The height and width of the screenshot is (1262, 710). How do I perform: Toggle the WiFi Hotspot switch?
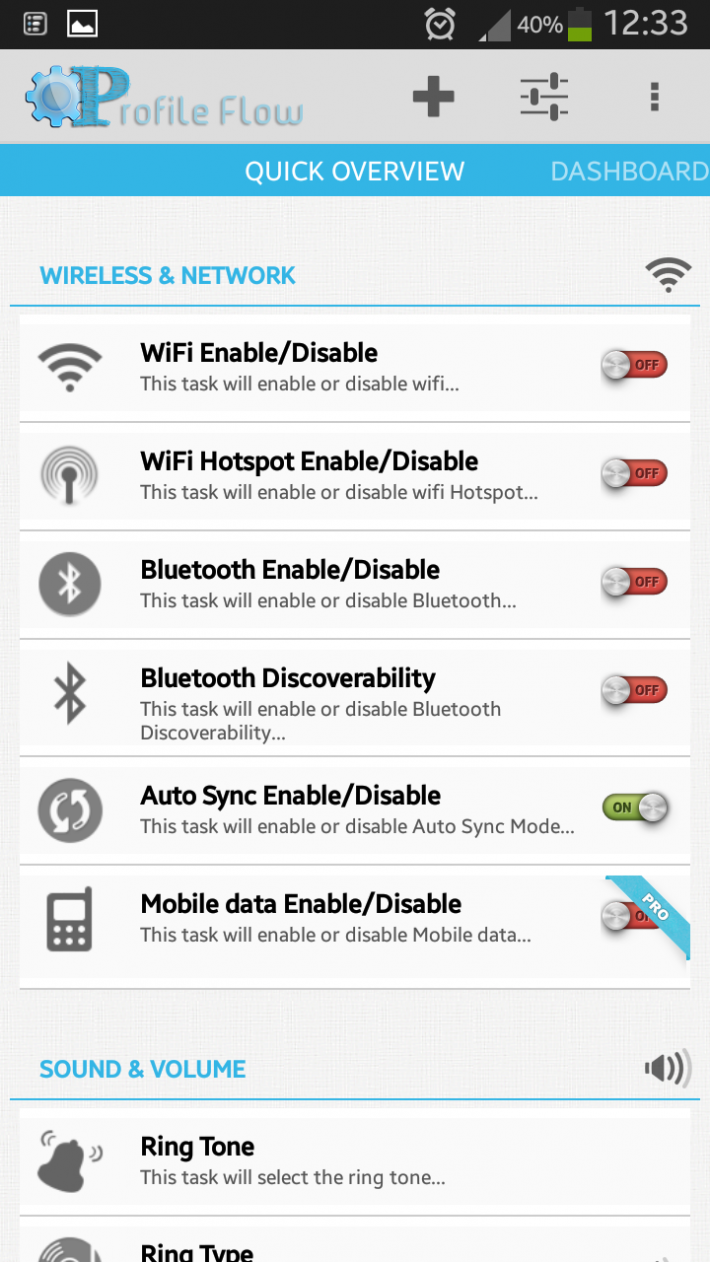(634, 473)
